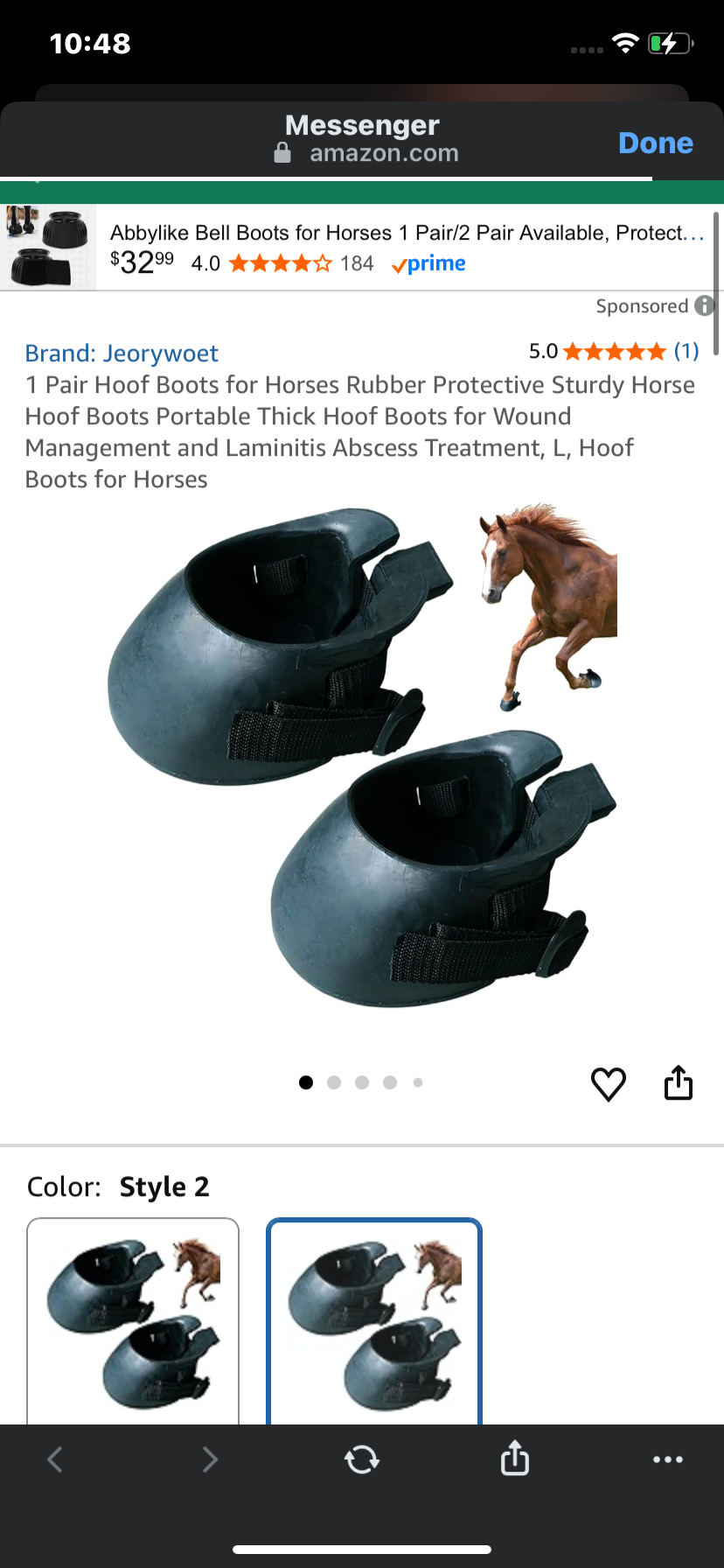Select the first color style swatch
The width and height of the screenshot is (724, 1568).
pos(133,1319)
